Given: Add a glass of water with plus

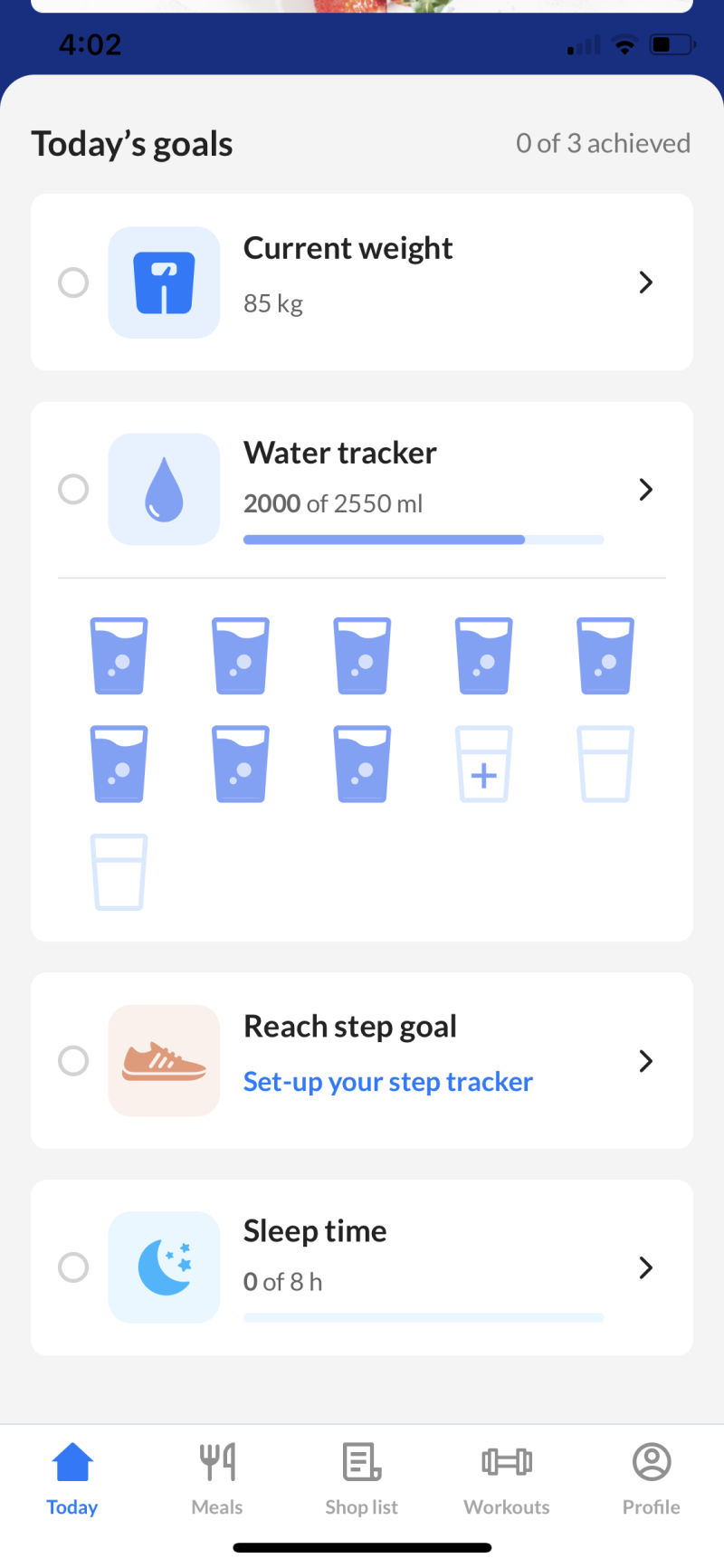Looking at the screenshot, I should pos(483,764).
